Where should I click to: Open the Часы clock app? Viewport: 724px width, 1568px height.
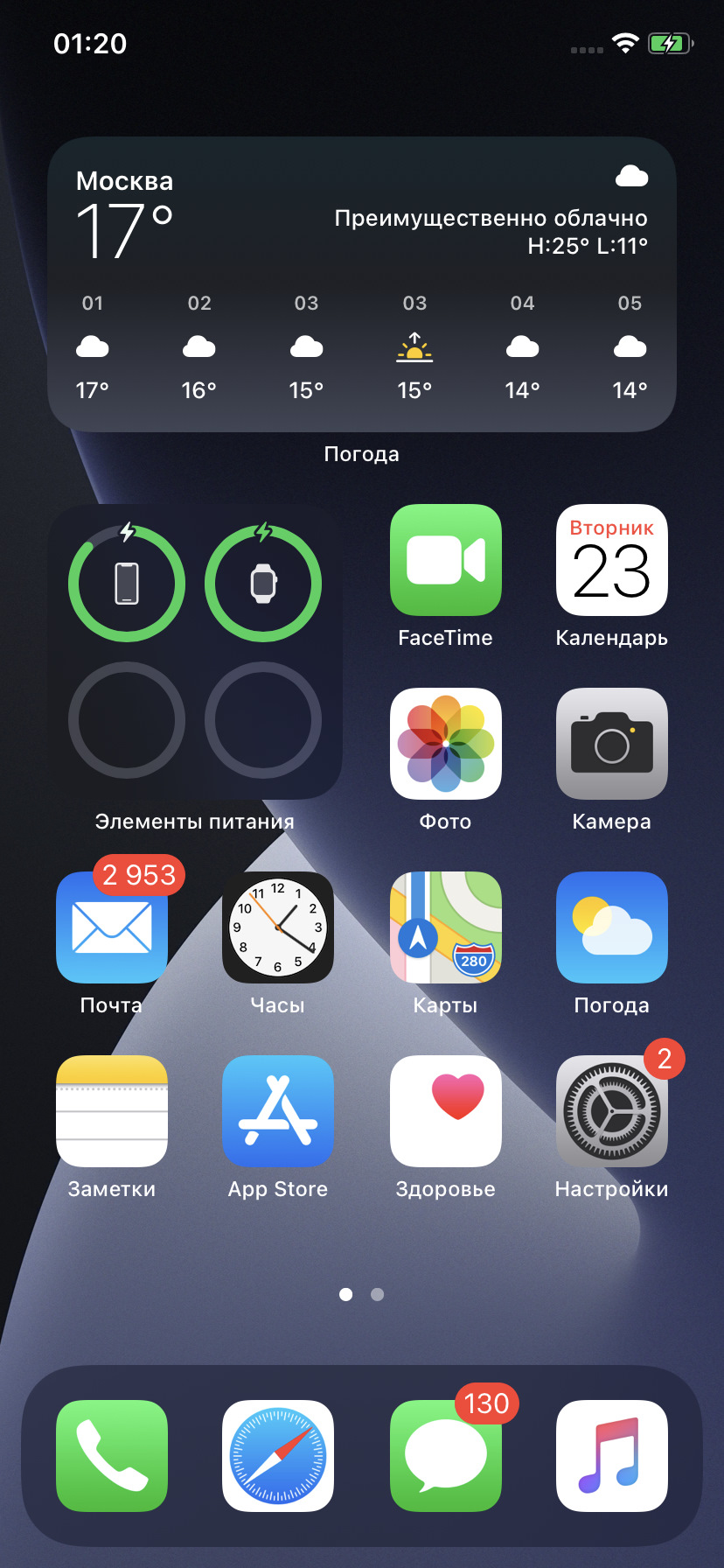pos(278,927)
